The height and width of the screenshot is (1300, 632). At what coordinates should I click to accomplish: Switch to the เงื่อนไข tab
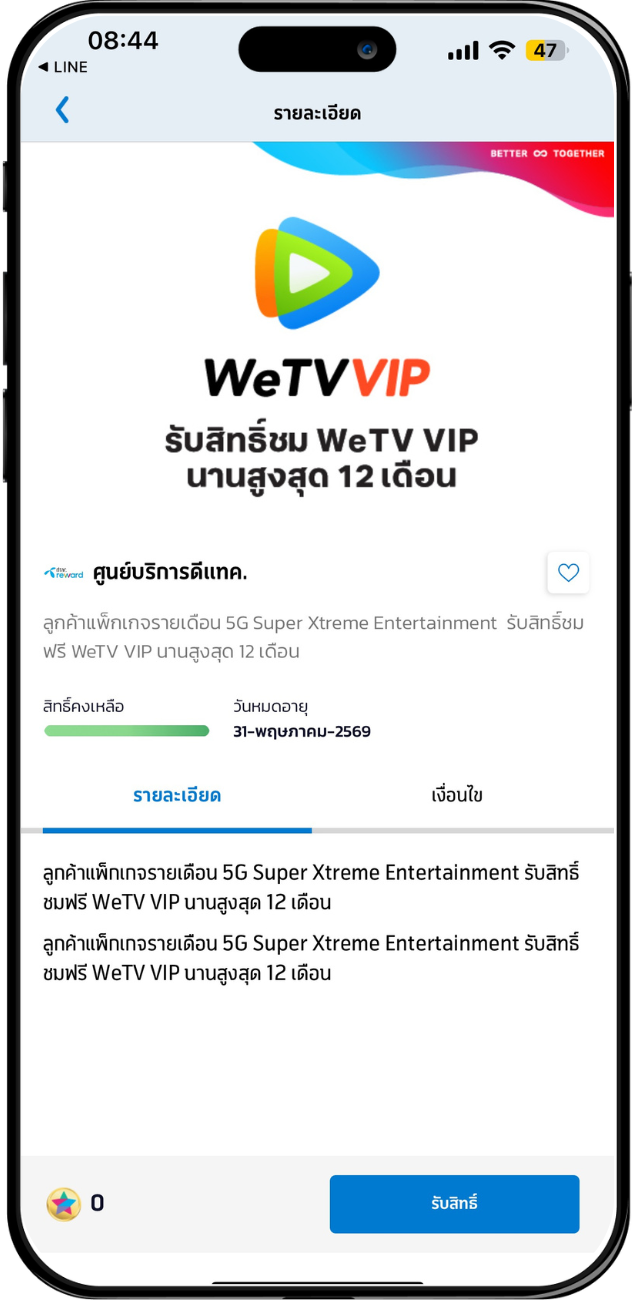point(457,796)
